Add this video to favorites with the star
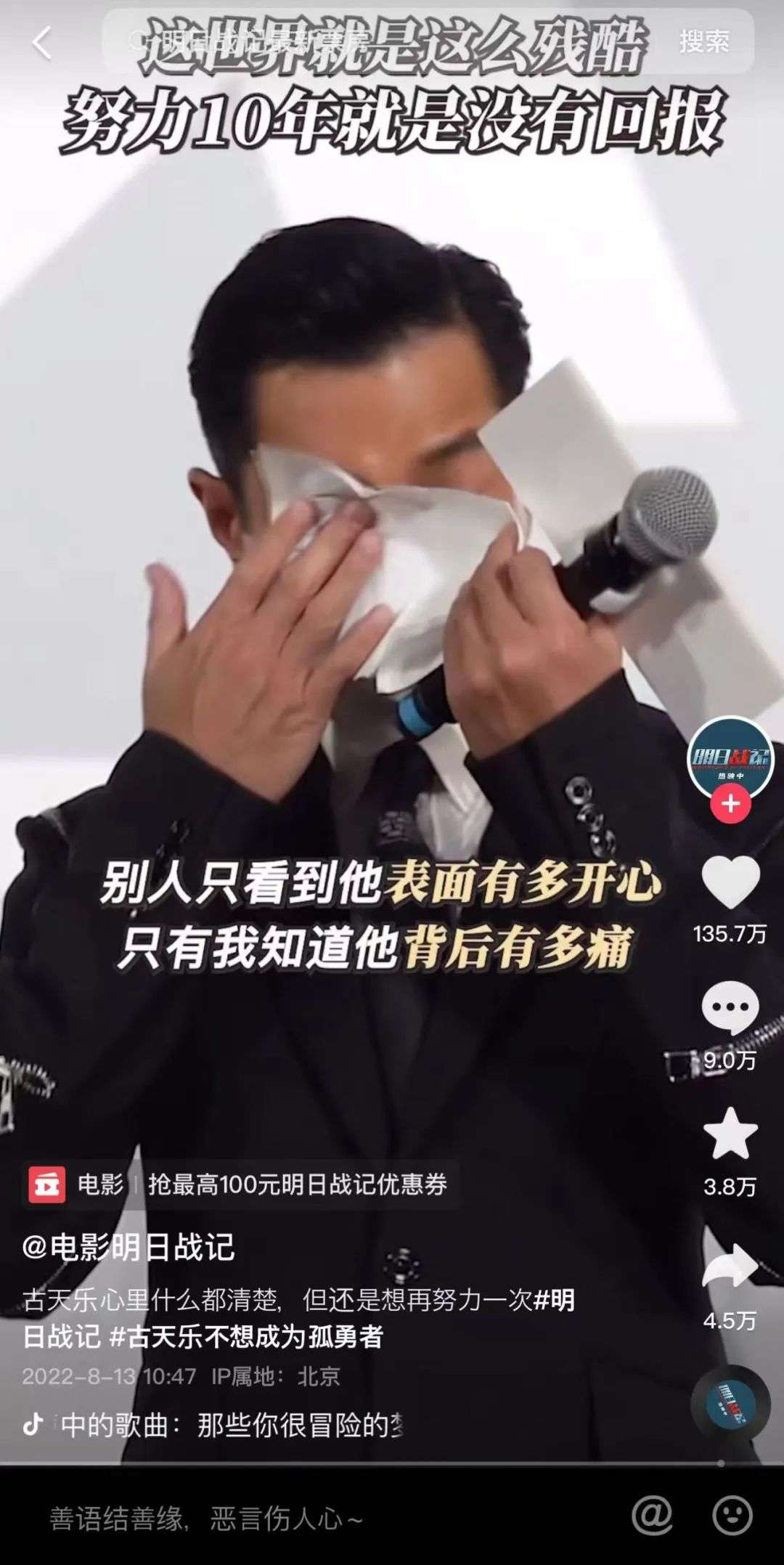 pos(730,1134)
